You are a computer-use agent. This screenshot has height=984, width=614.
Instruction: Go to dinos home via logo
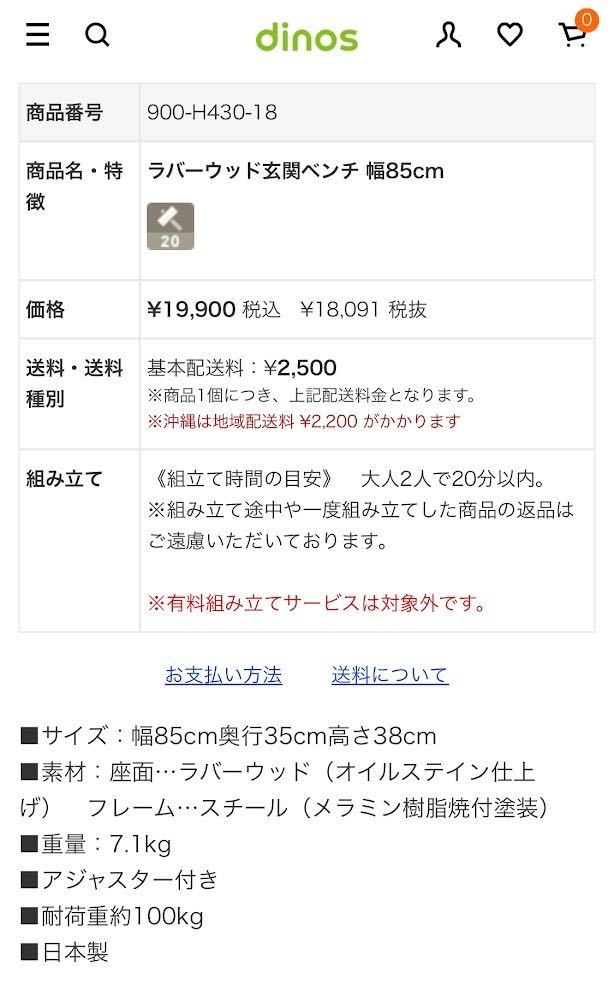tap(306, 37)
